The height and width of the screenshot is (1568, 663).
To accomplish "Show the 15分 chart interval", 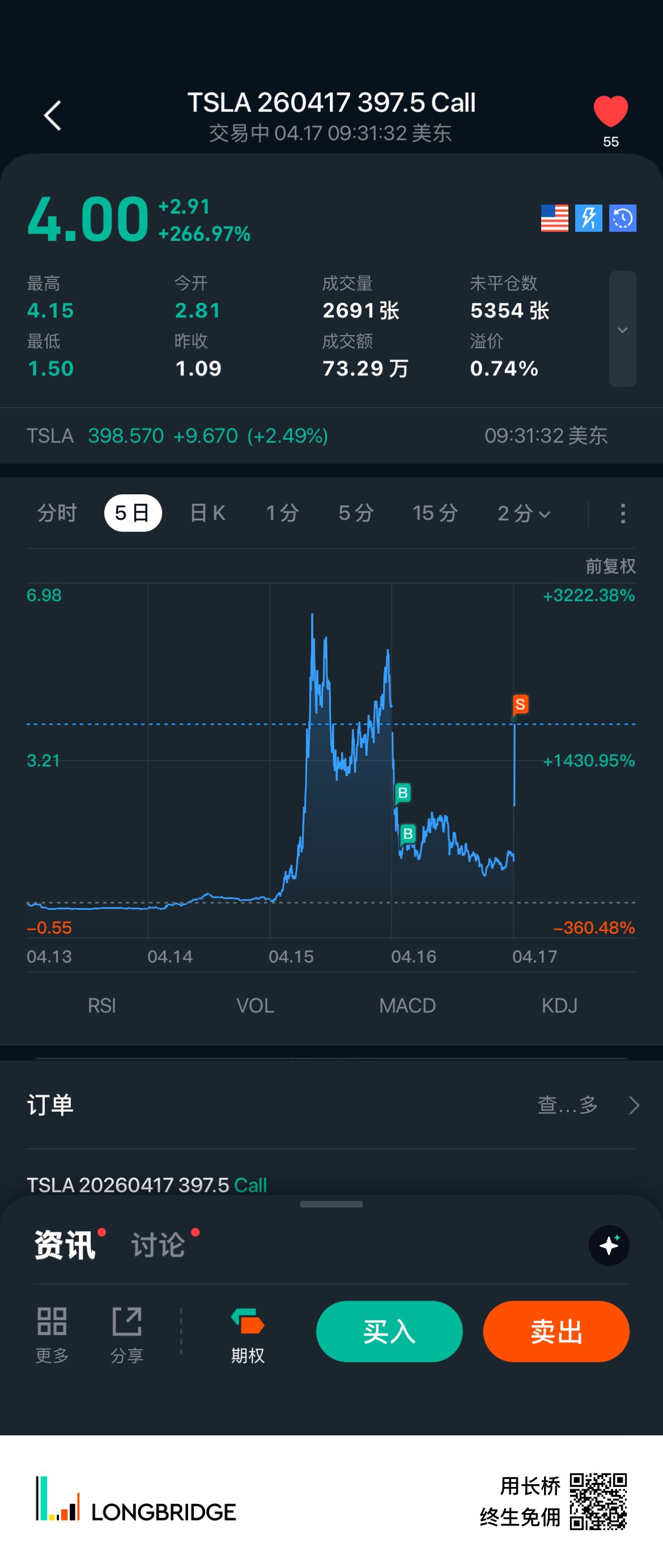I will (x=435, y=513).
